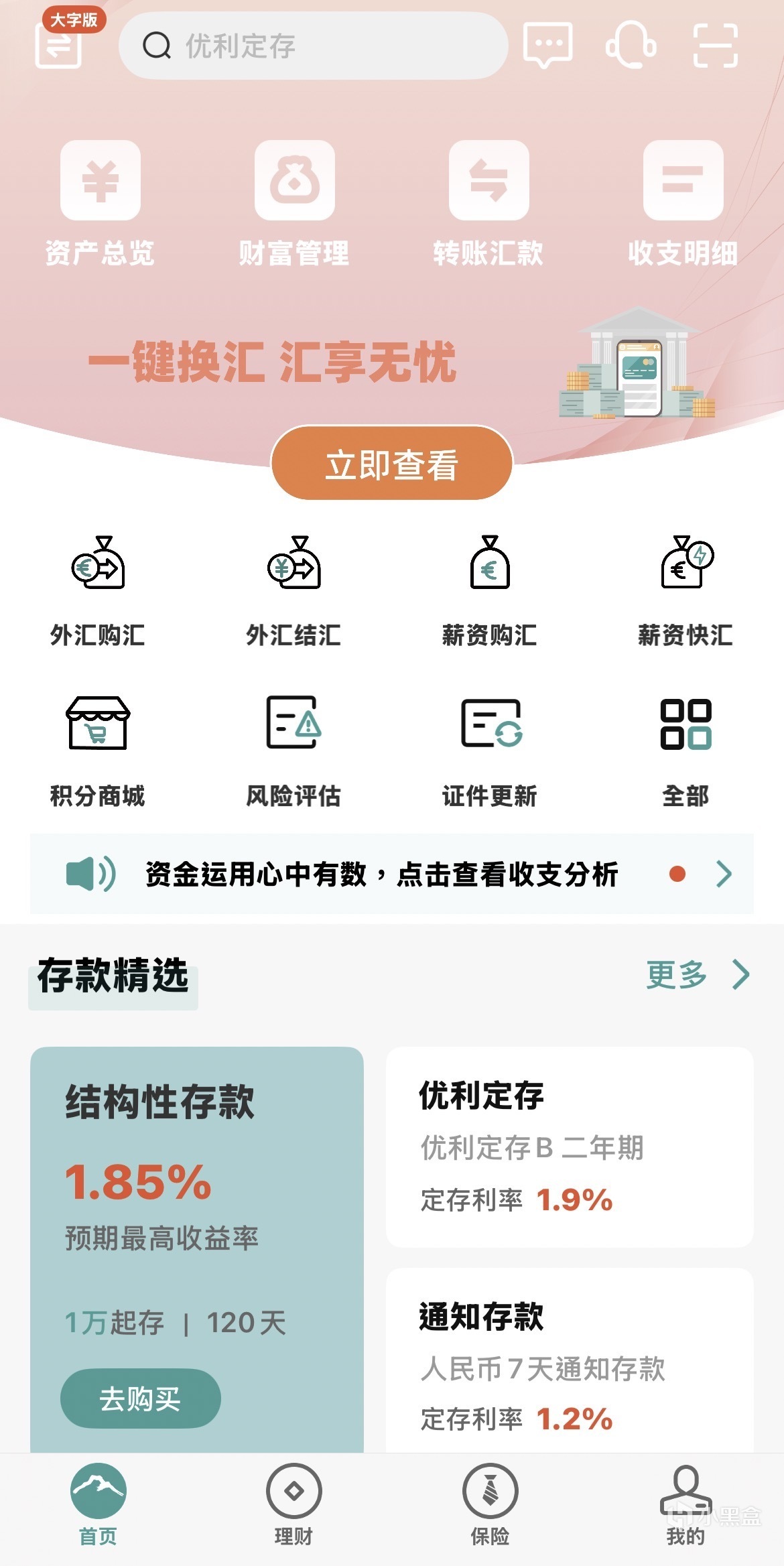Open 外汇购汇
Image resolution: width=784 pixels, height=1566 pixels.
(x=98, y=591)
